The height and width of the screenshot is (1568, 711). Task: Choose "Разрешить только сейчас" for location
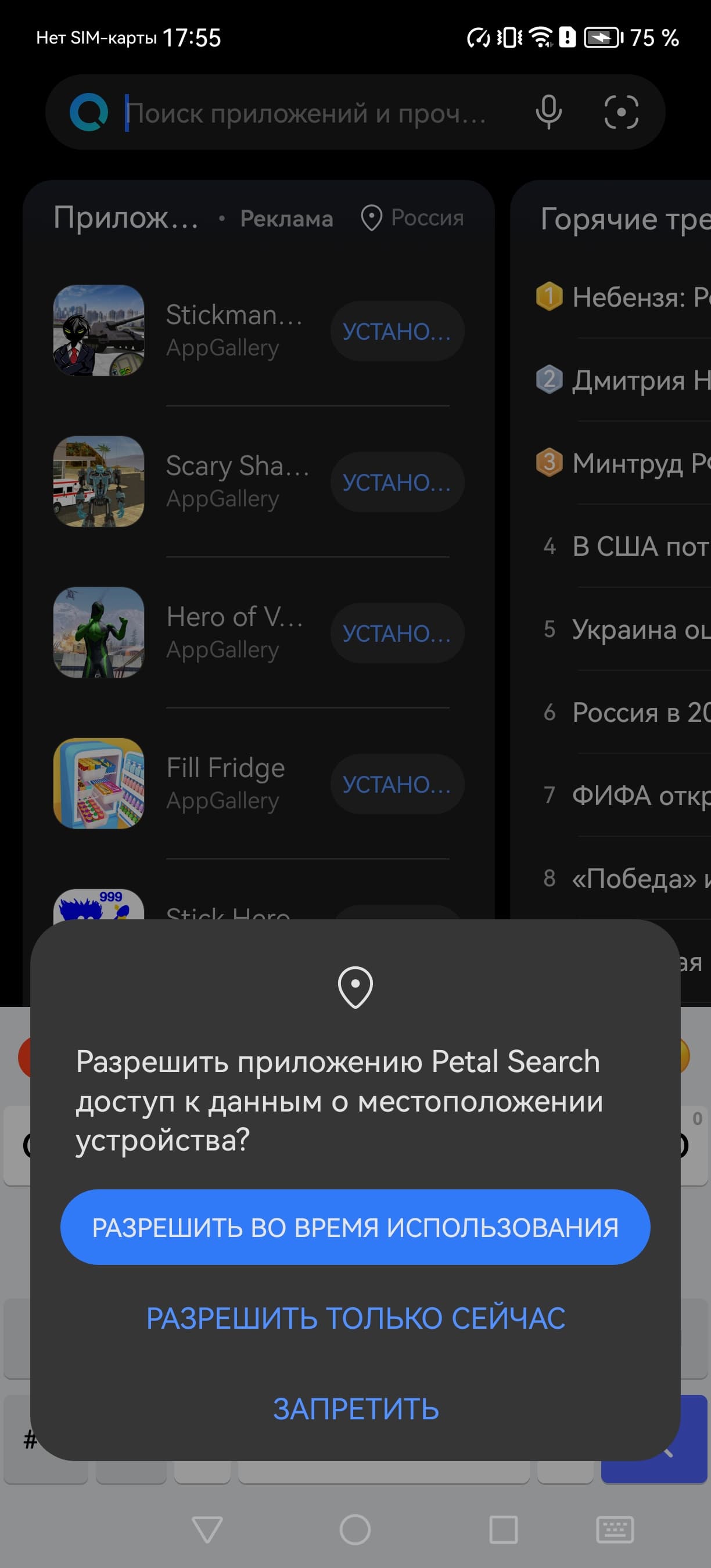355,1318
